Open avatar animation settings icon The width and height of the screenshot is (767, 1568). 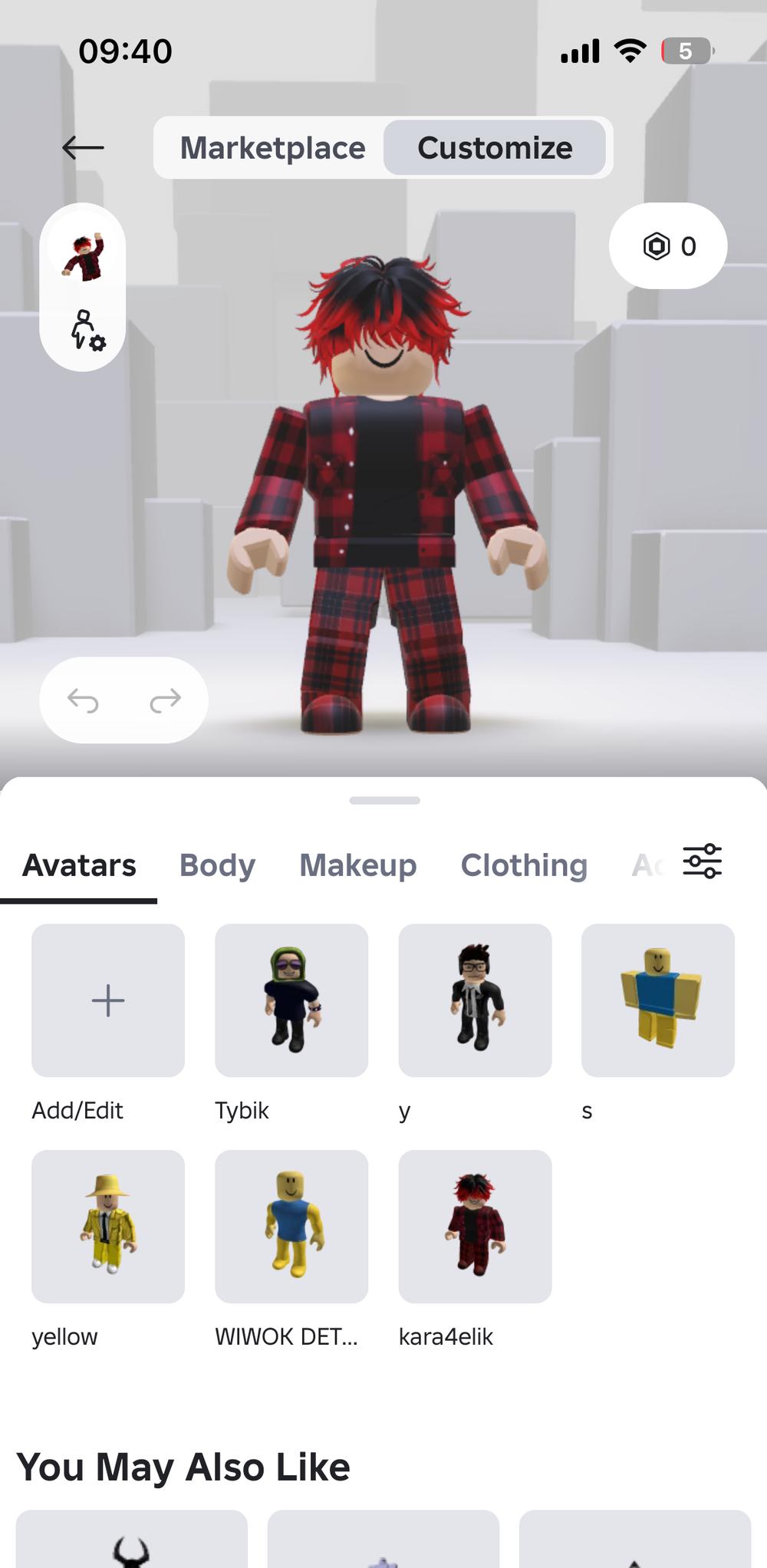(x=87, y=331)
